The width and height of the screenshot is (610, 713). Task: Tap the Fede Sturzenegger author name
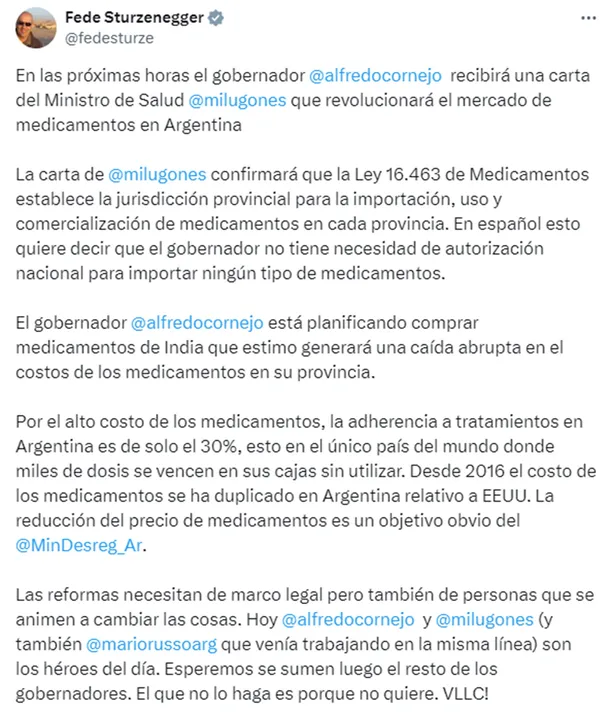point(134,18)
